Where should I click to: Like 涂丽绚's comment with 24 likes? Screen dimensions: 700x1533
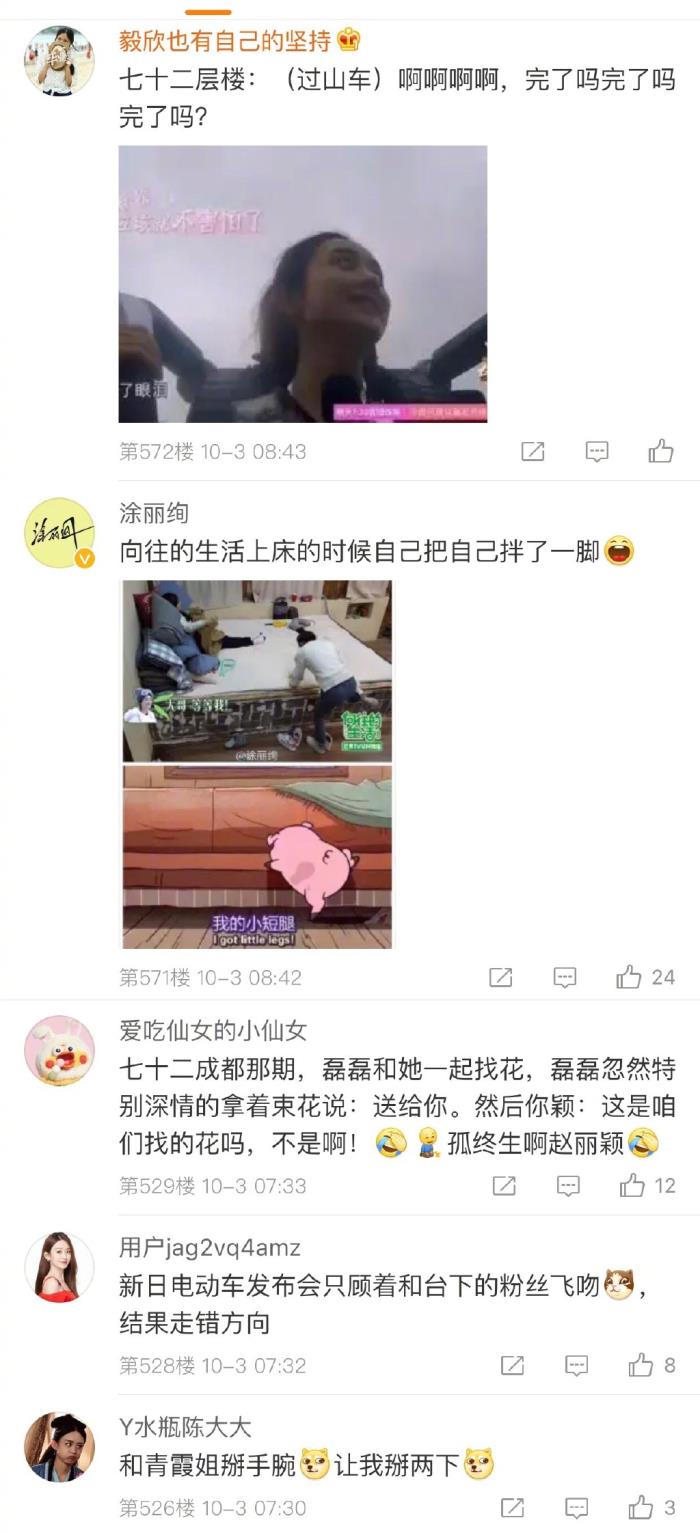(x=629, y=977)
